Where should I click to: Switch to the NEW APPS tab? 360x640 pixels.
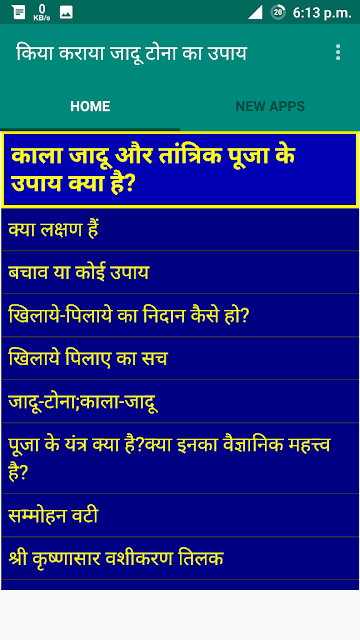pyautogui.click(x=270, y=107)
